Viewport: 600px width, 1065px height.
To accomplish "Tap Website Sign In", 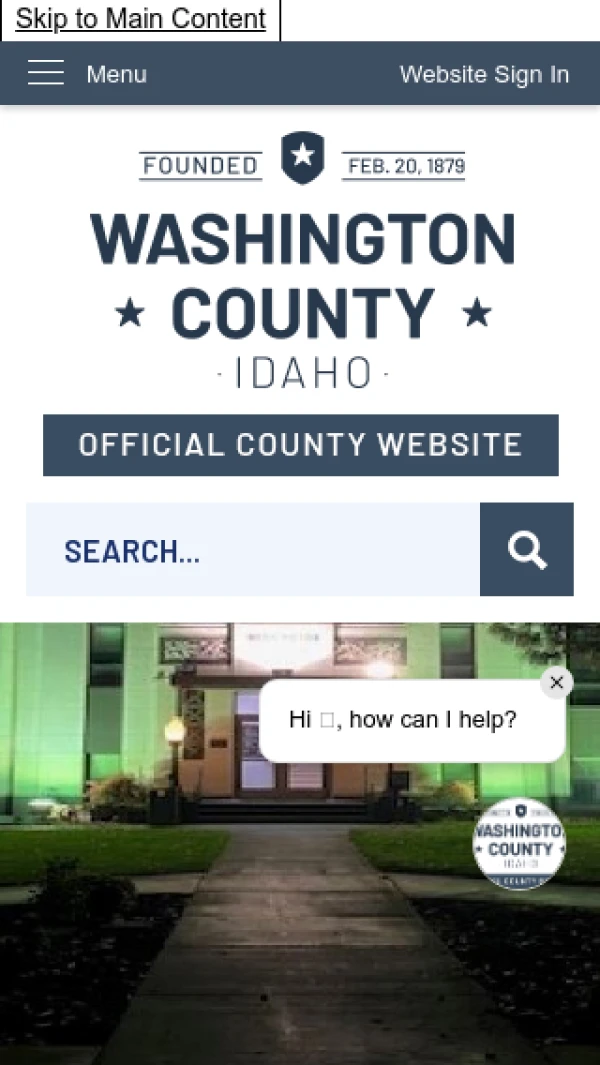I will [x=484, y=74].
